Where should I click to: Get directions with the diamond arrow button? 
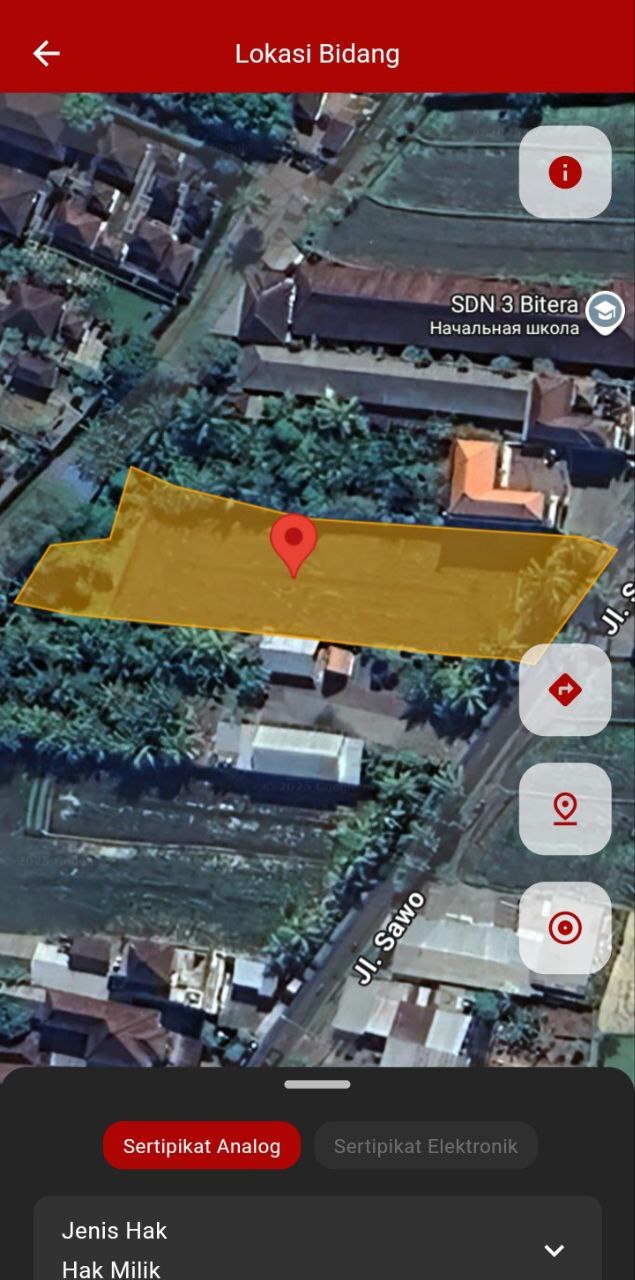click(565, 690)
